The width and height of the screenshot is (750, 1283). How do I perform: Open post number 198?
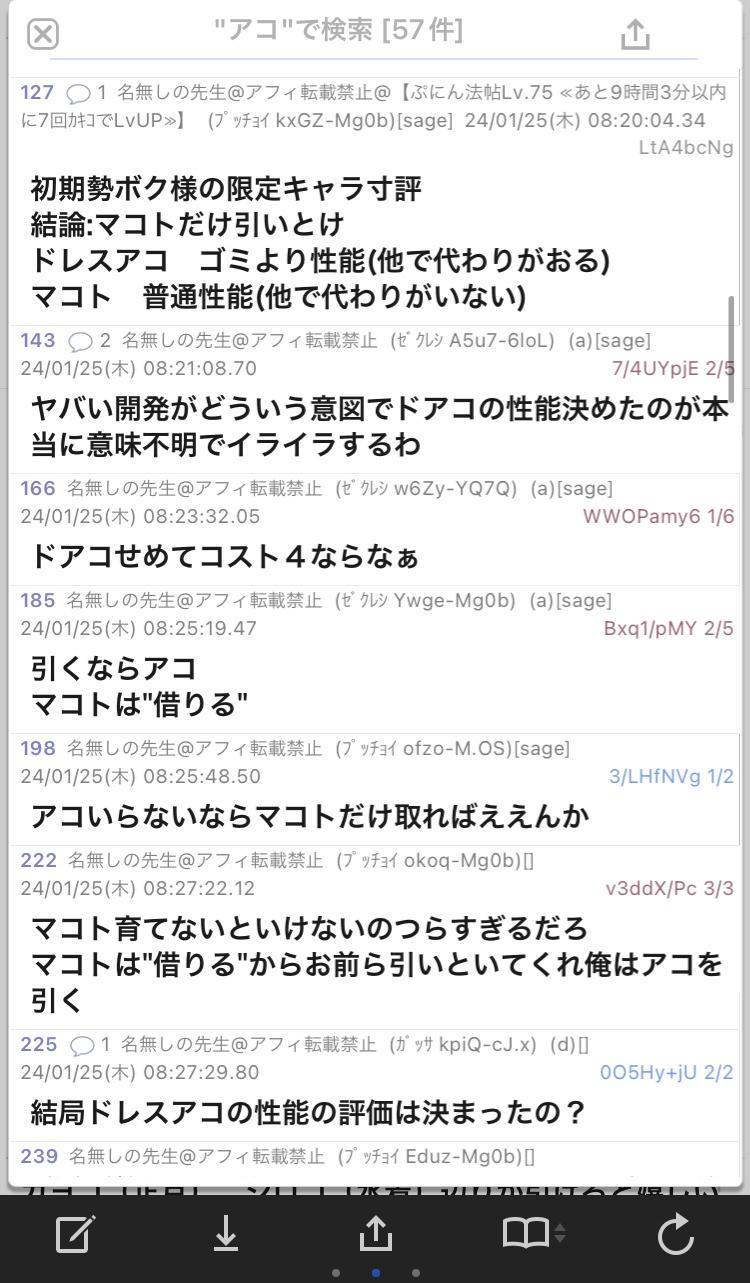(38, 749)
